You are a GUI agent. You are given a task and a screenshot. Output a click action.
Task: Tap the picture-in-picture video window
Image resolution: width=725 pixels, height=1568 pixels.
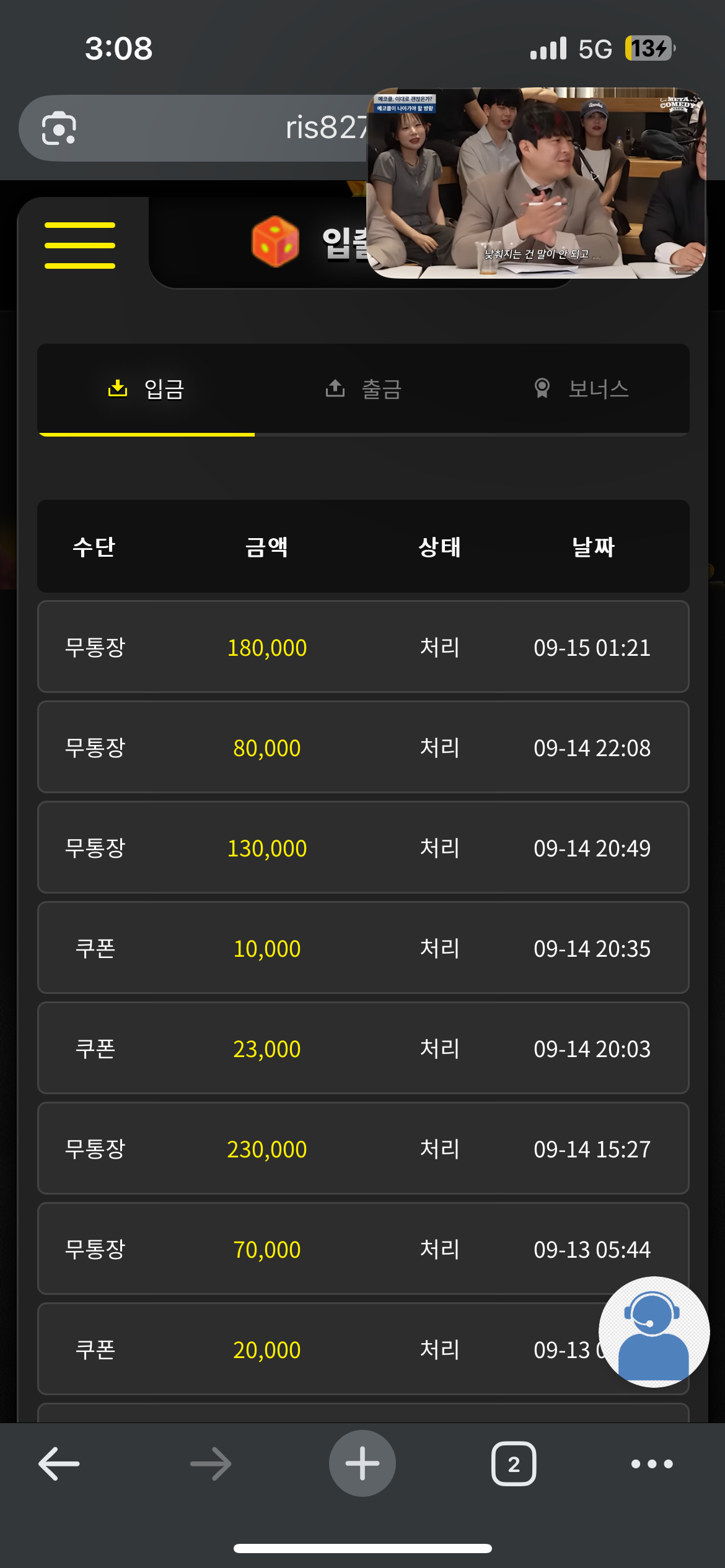536,183
